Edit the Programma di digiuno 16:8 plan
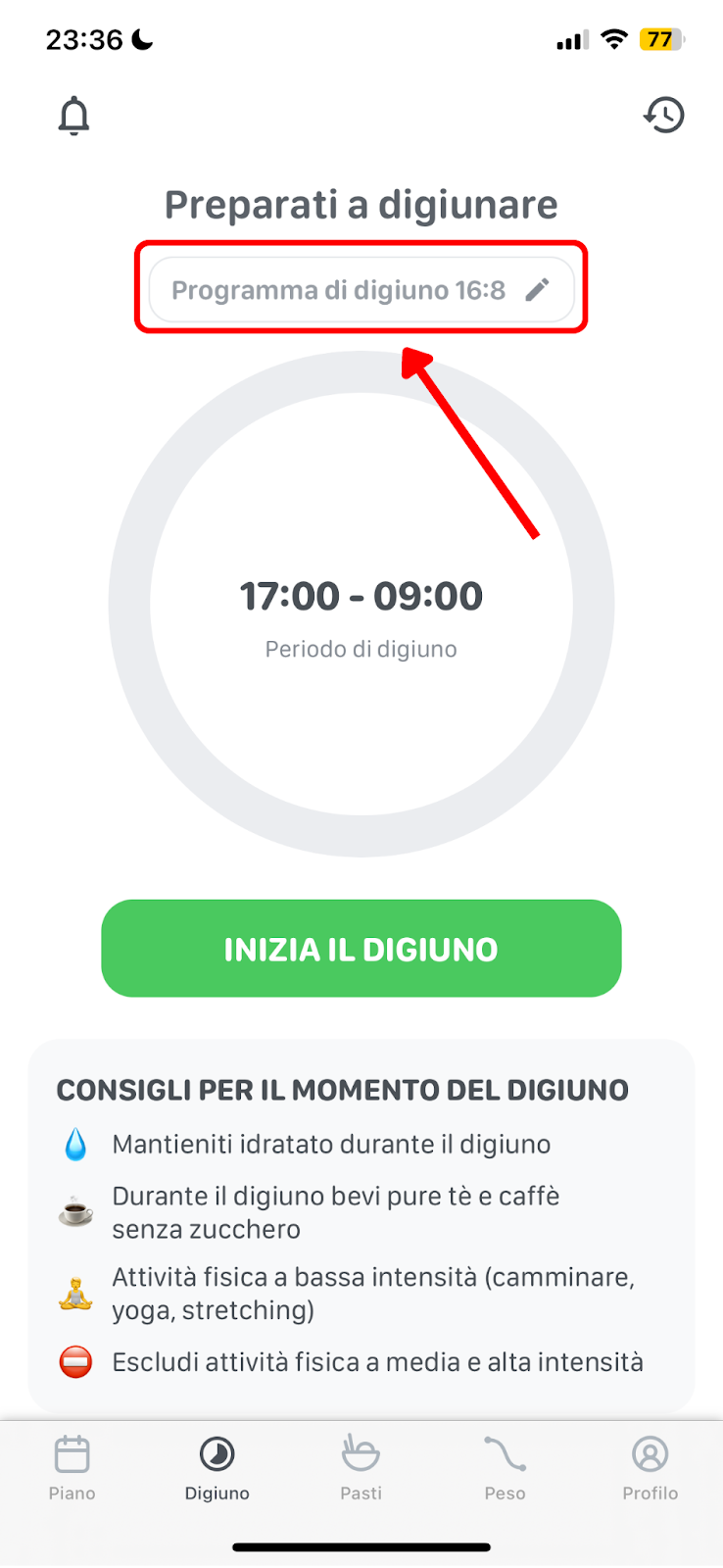 [361, 290]
